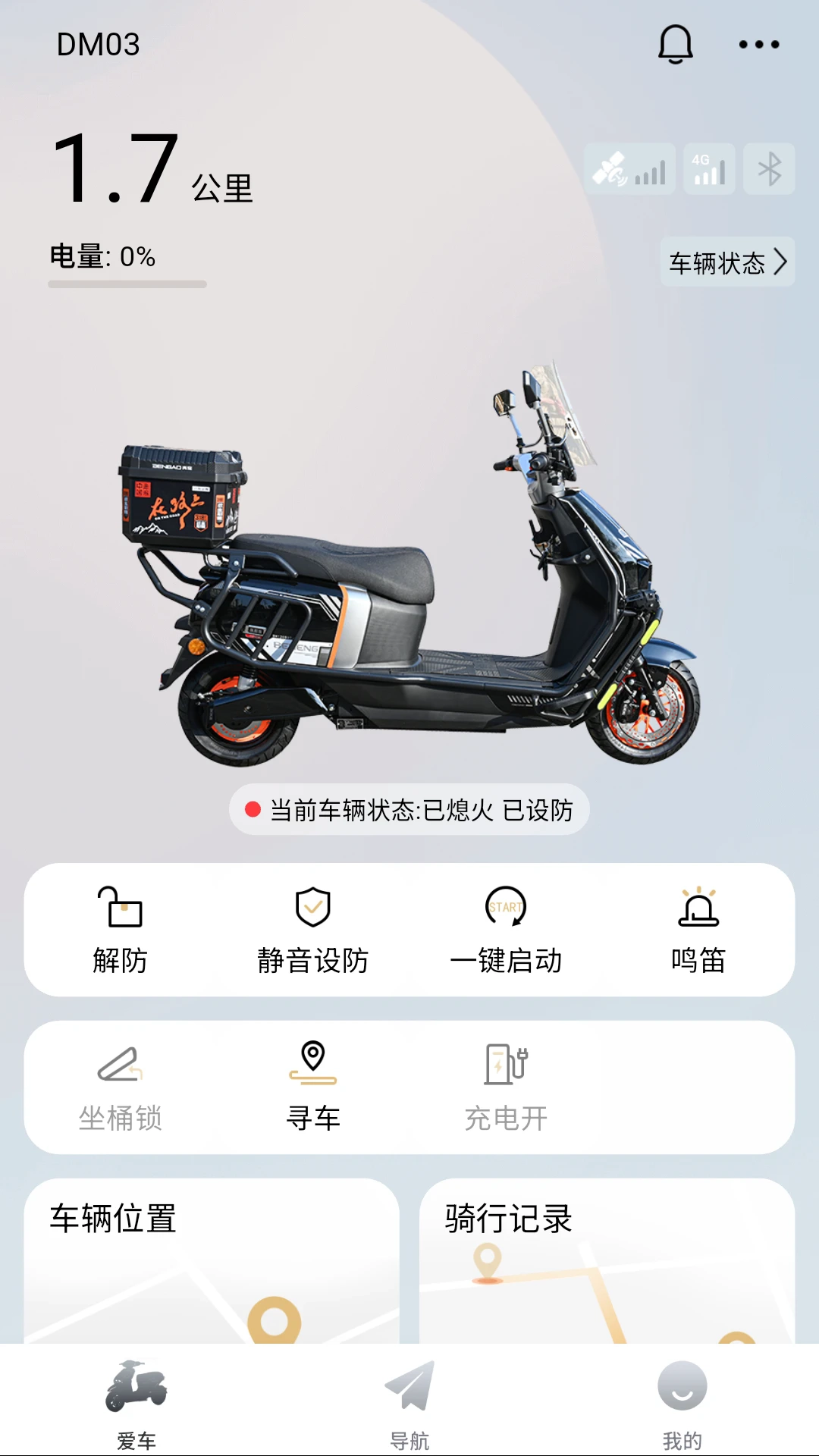This screenshot has width=819, height=1456.
Task: Open notifications via the bell icon
Action: click(676, 43)
